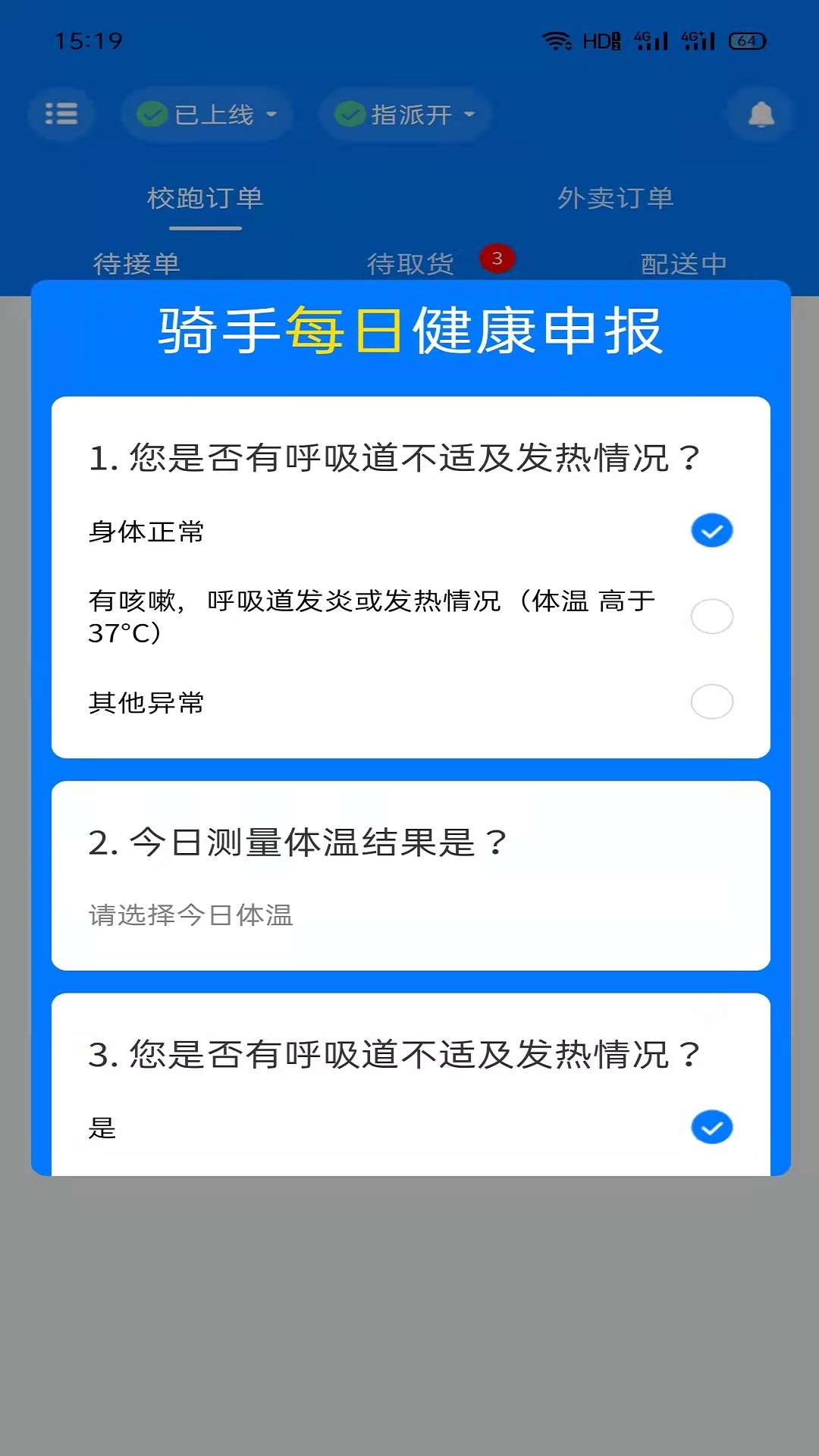
Task: Click the WiFi status icon
Action: (560, 42)
